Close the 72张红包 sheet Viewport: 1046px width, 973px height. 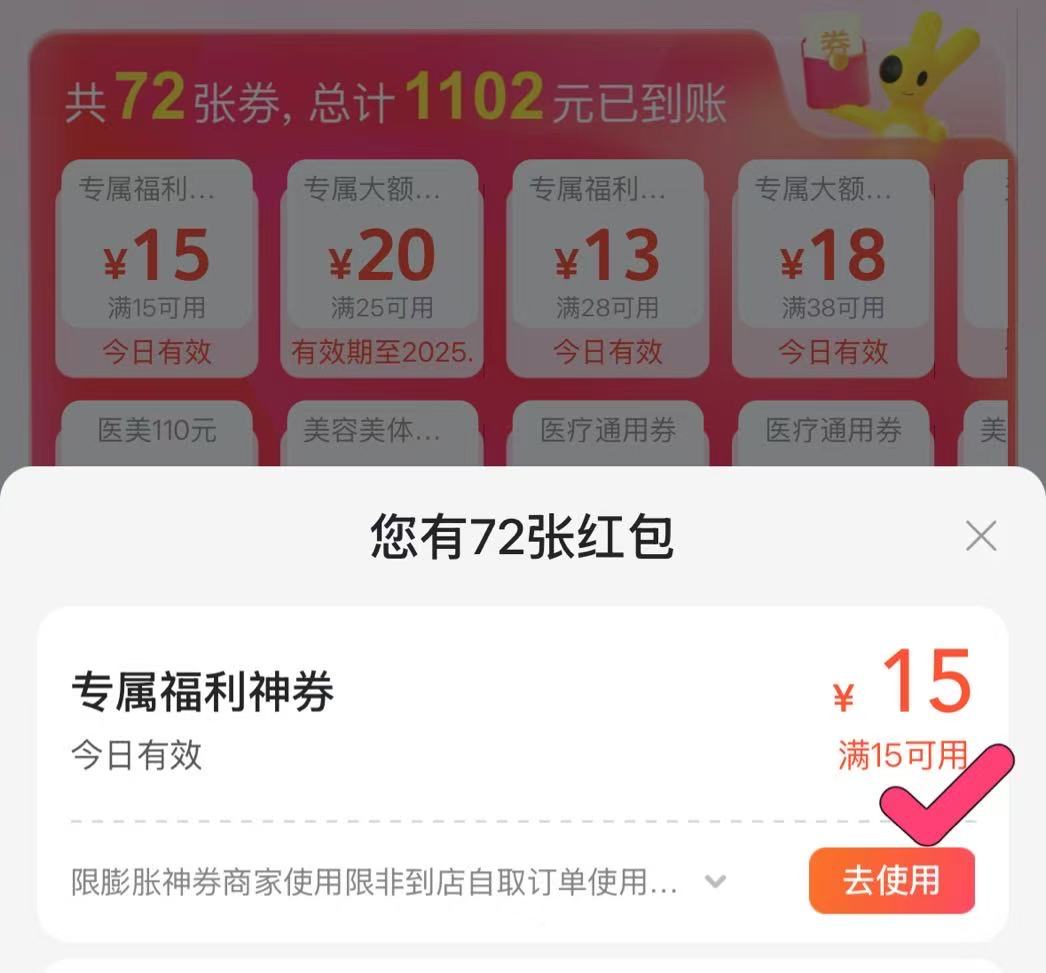click(x=980, y=537)
